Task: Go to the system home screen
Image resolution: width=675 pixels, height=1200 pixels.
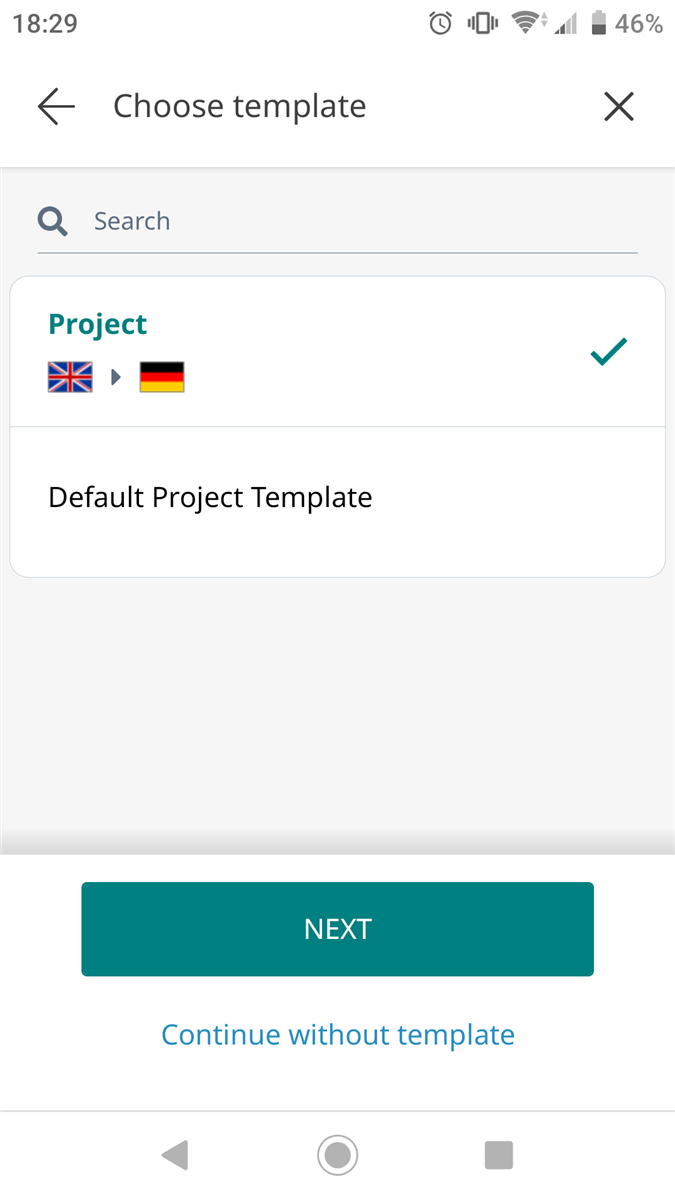Action: (338, 1156)
